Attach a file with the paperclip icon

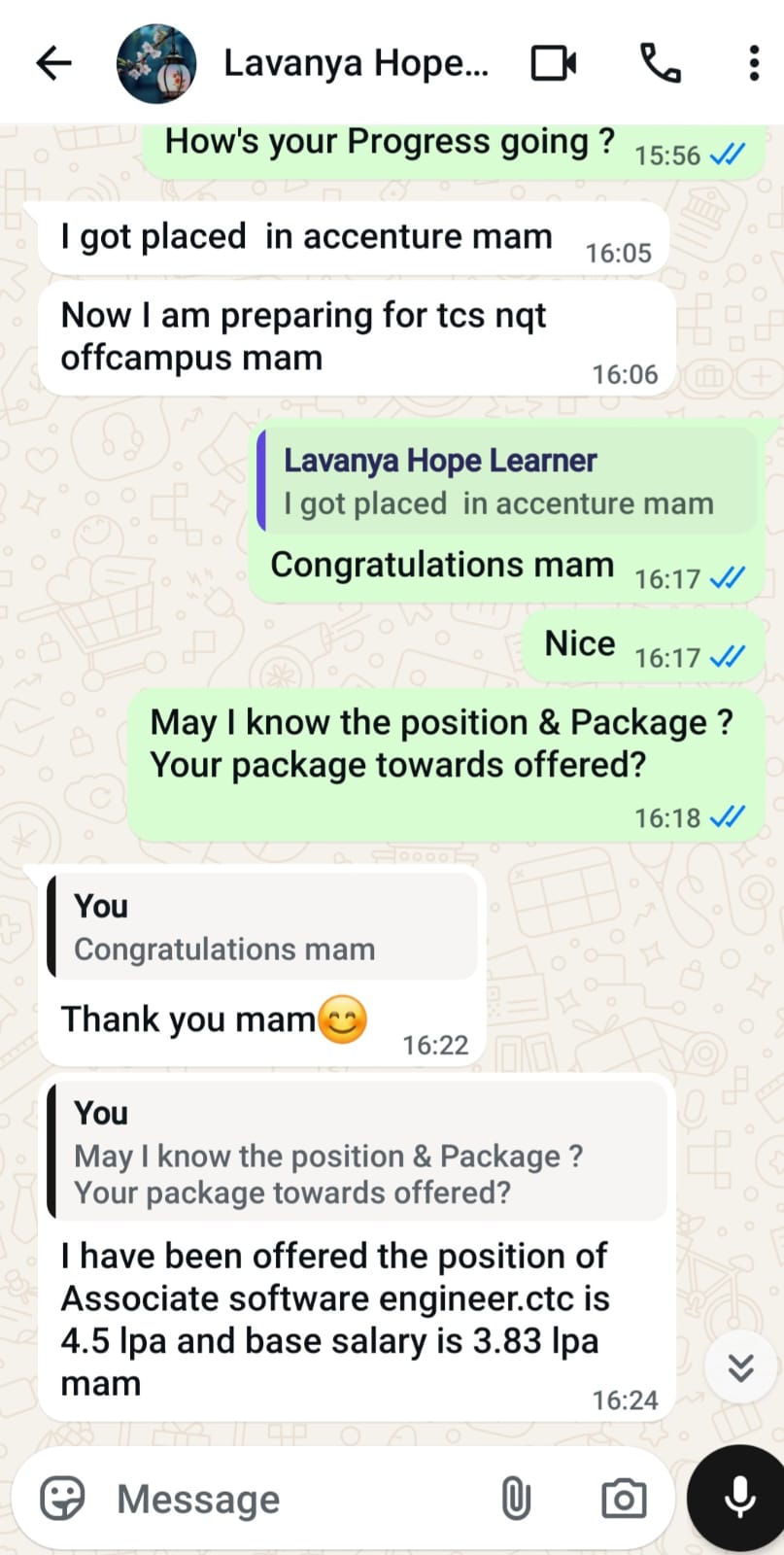click(516, 1498)
